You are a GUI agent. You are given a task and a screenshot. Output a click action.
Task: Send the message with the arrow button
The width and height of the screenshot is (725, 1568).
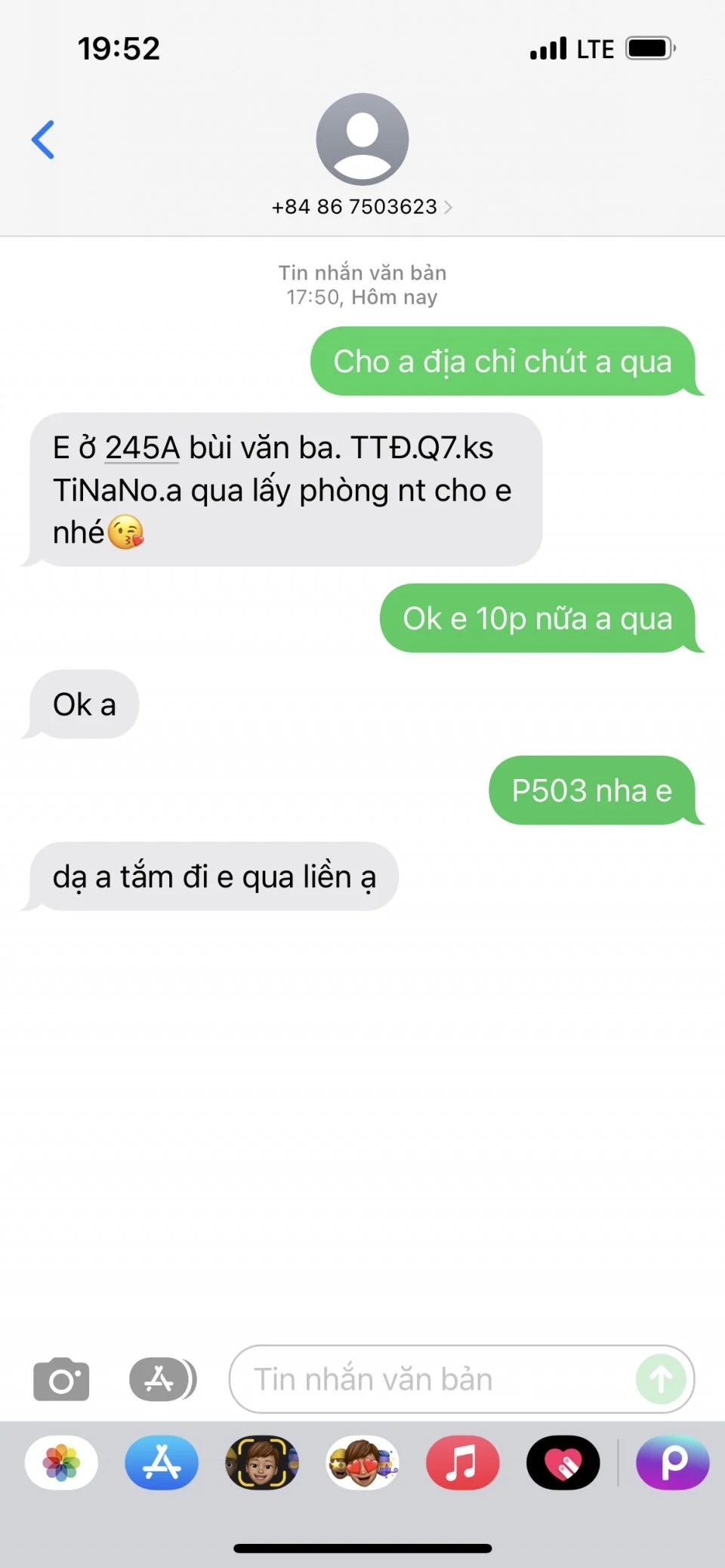(x=661, y=1379)
